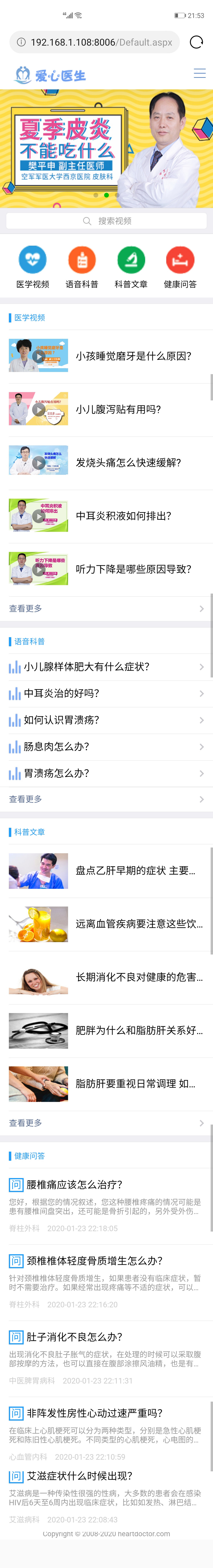This screenshot has width=213, height=1568.
Task: Open the hamburger menu
Action: pos(200,74)
